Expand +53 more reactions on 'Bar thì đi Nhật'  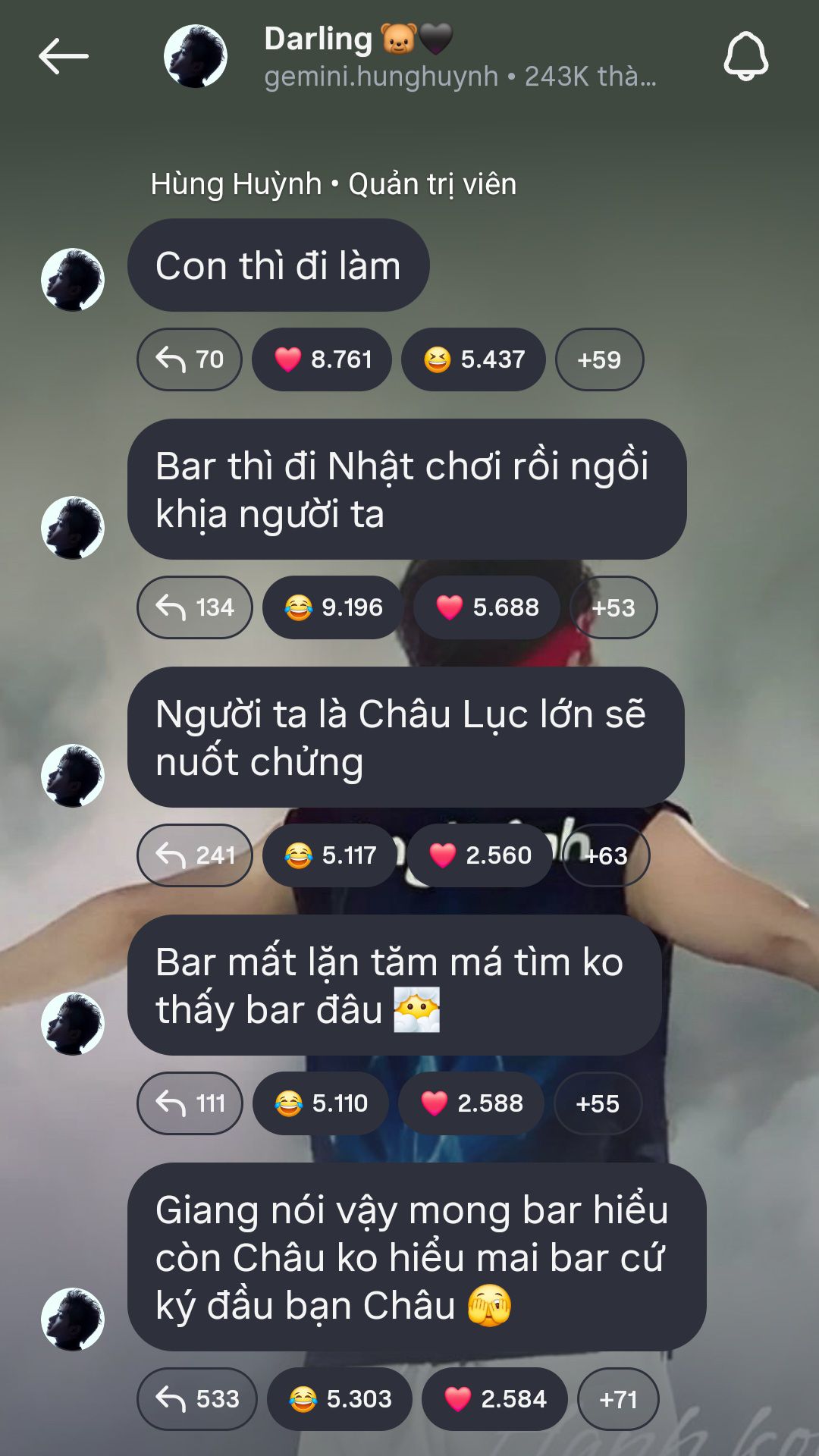point(613,607)
